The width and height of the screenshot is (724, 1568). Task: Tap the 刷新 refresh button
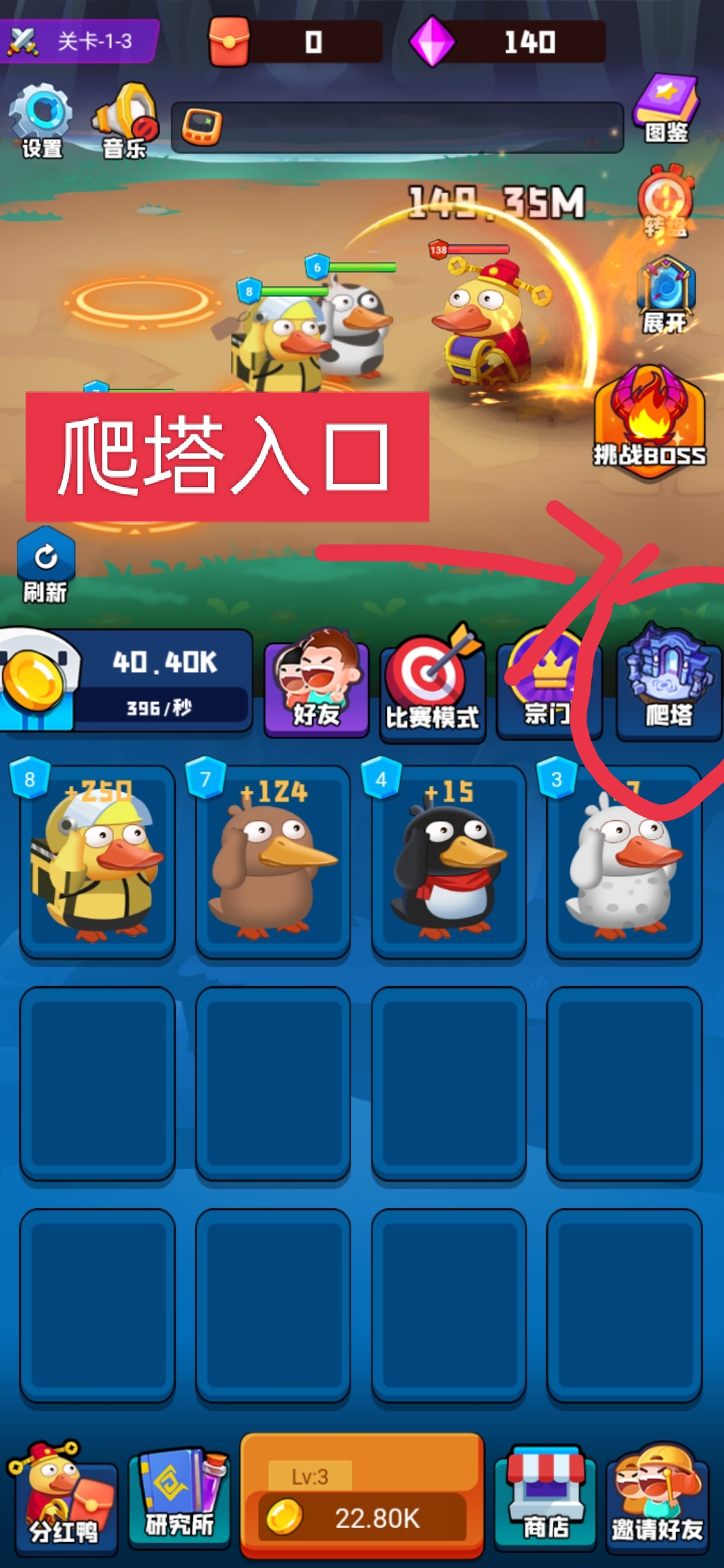coord(46,566)
